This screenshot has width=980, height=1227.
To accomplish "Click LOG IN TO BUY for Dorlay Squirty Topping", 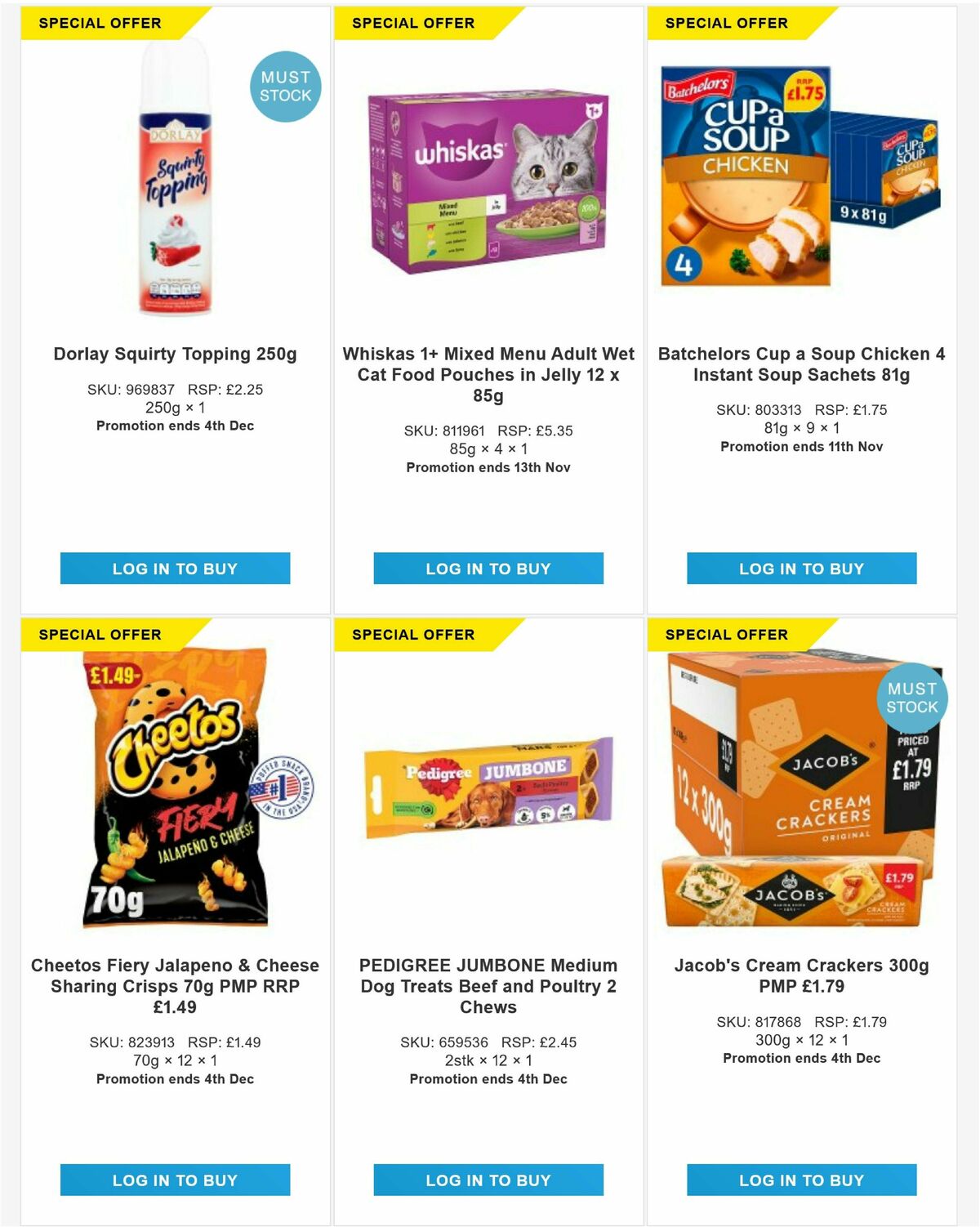I will coord(175,569).
